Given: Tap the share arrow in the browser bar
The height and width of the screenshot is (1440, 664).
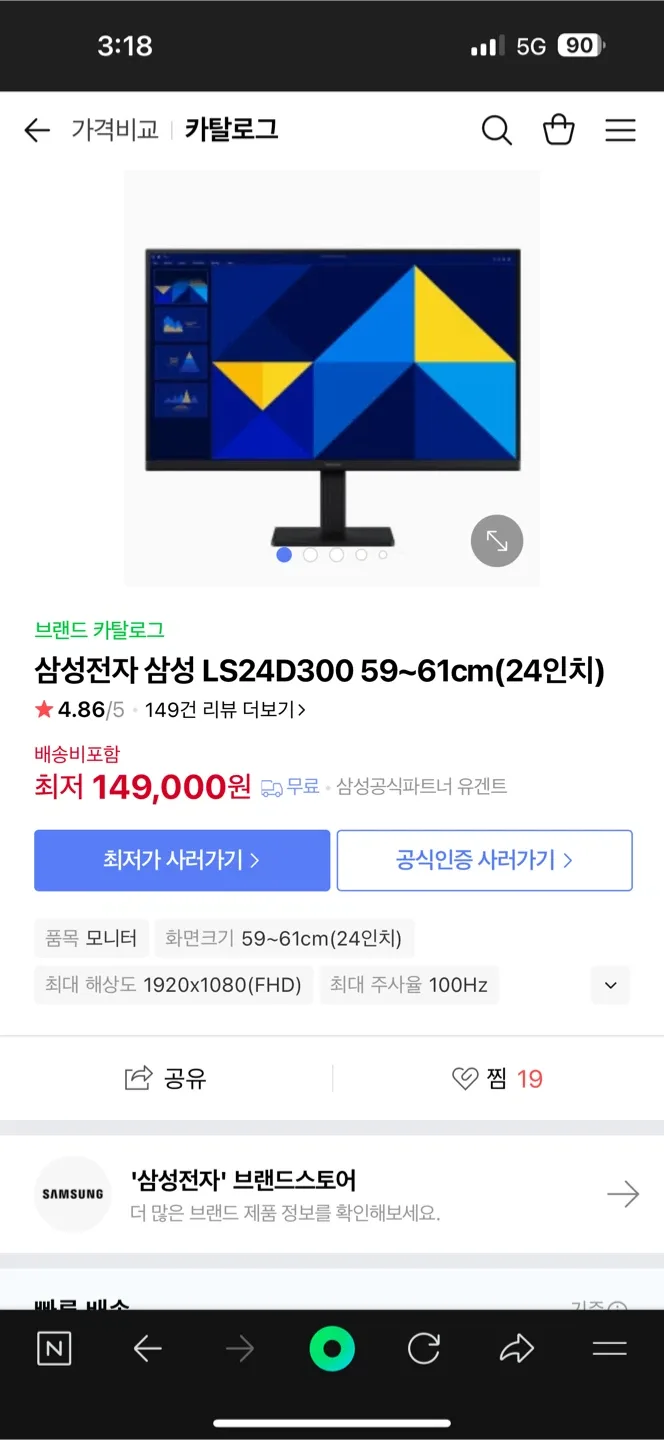Looking at the screenshot, I should click(x=517, y=1349).
